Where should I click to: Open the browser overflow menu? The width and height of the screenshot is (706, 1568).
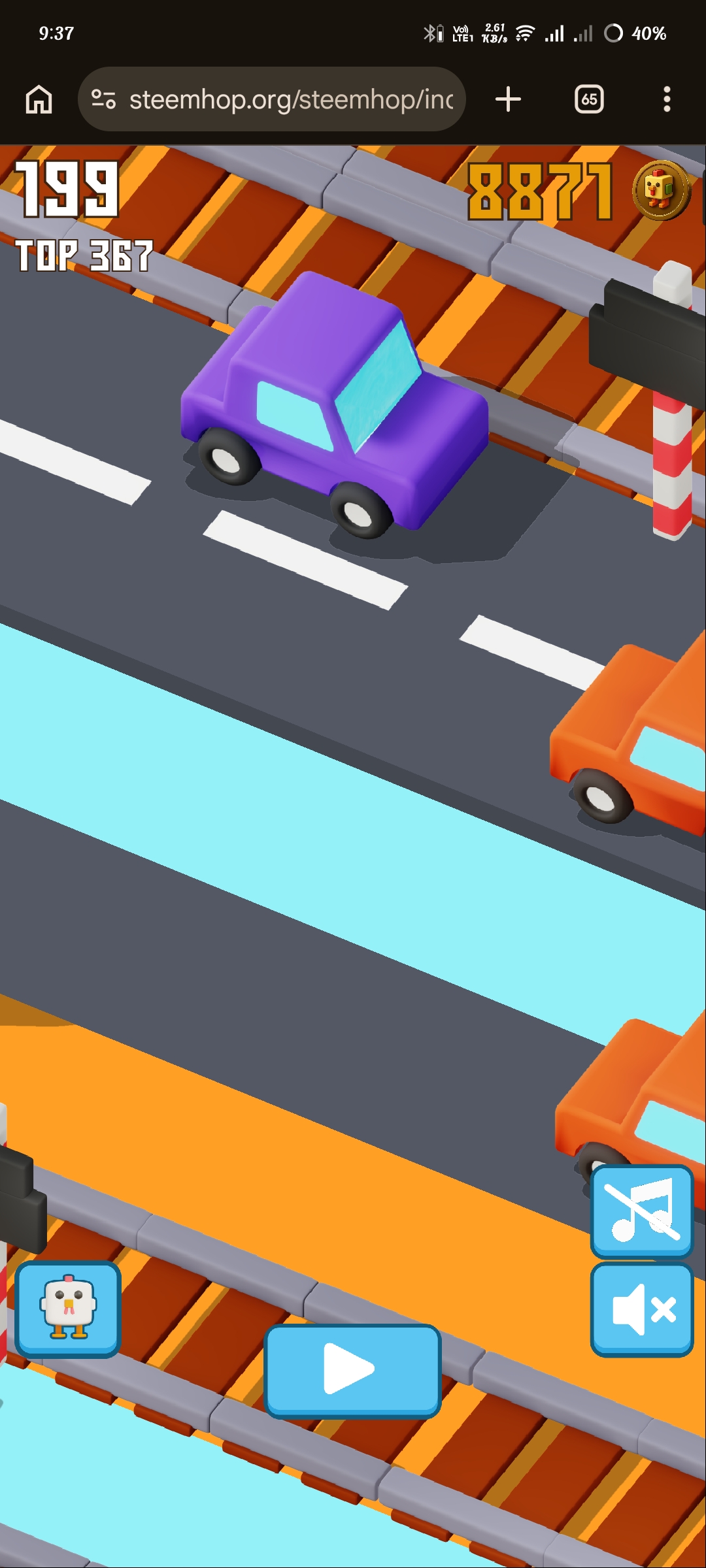click(667, 99)
